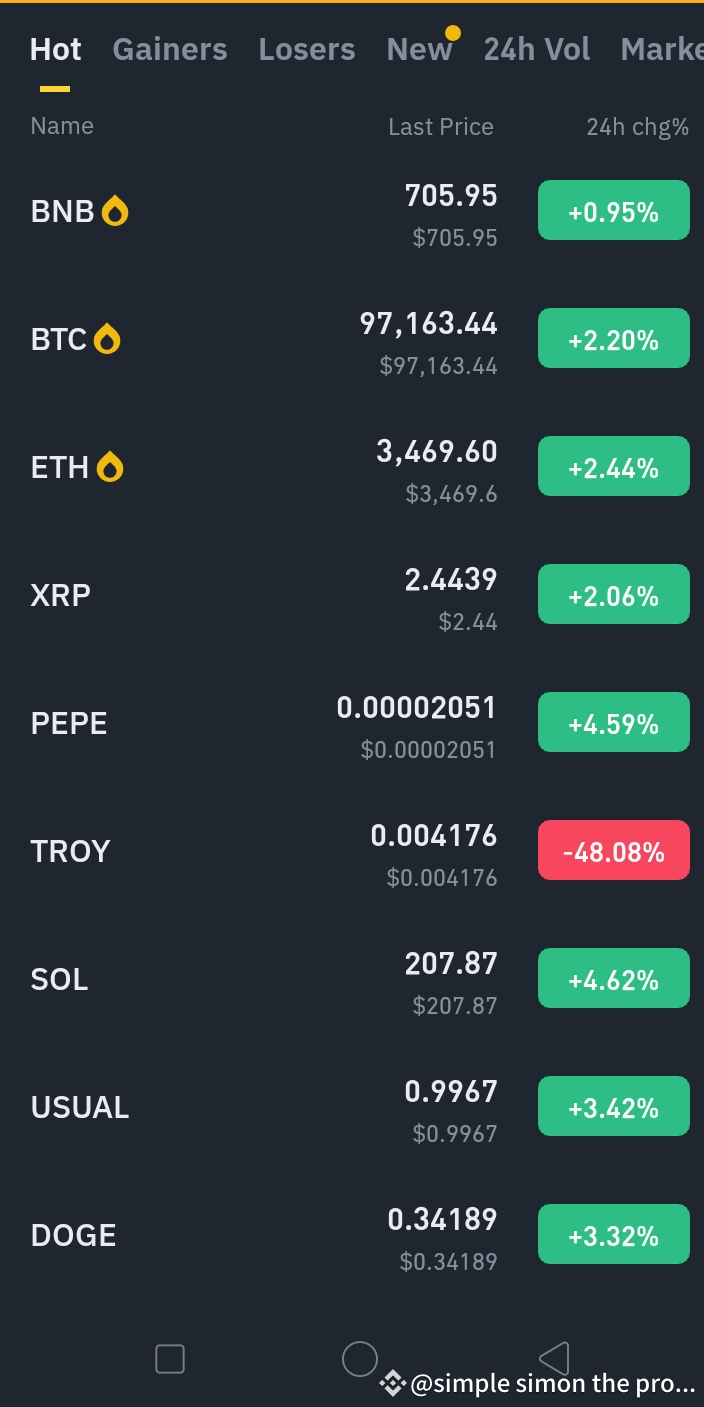Sort the list by 24h chg%
Screen dimensions: 704x1407
637,127
